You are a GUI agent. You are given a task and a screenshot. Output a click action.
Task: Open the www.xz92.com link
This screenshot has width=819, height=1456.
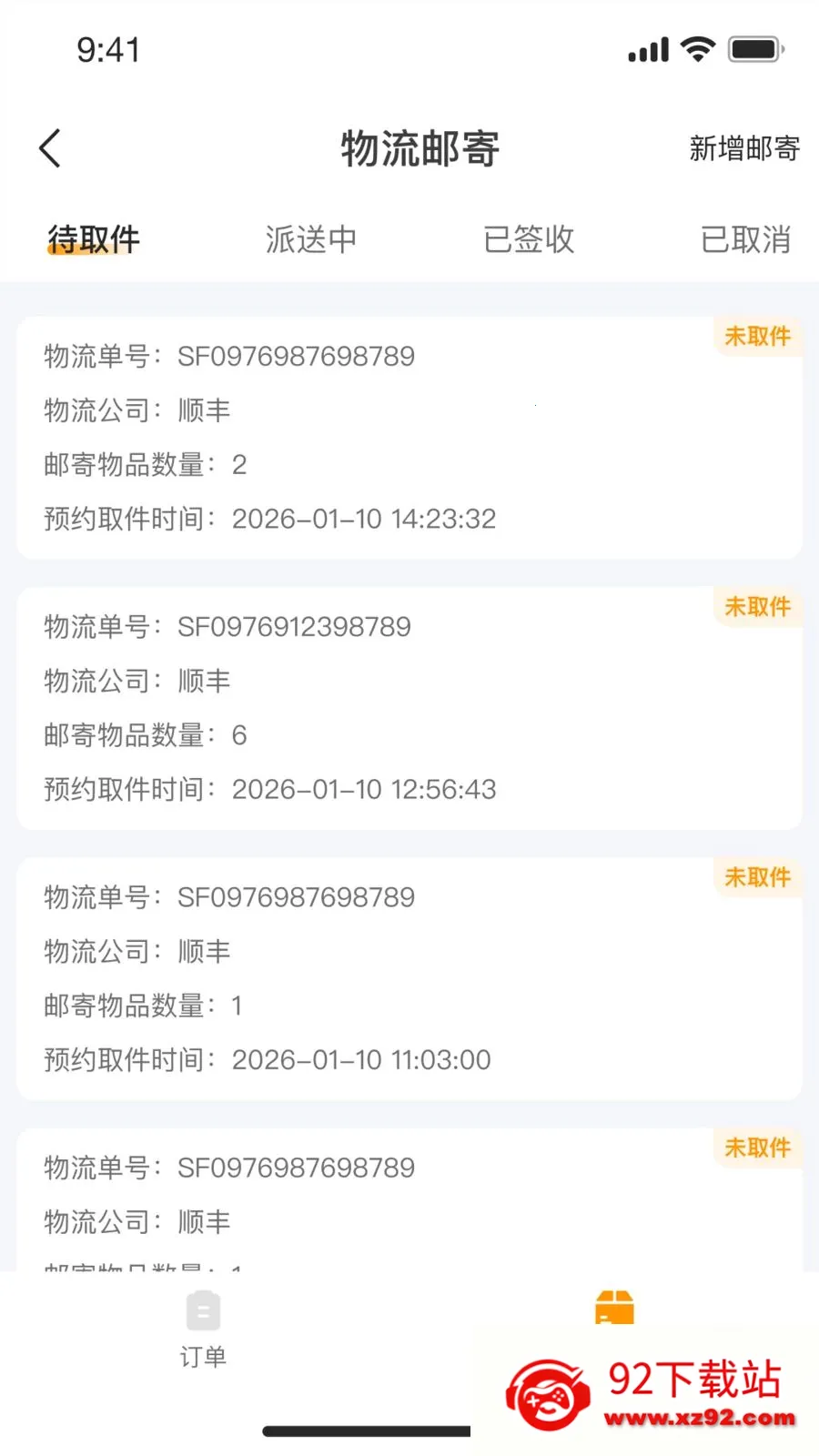coord(701,1418)
